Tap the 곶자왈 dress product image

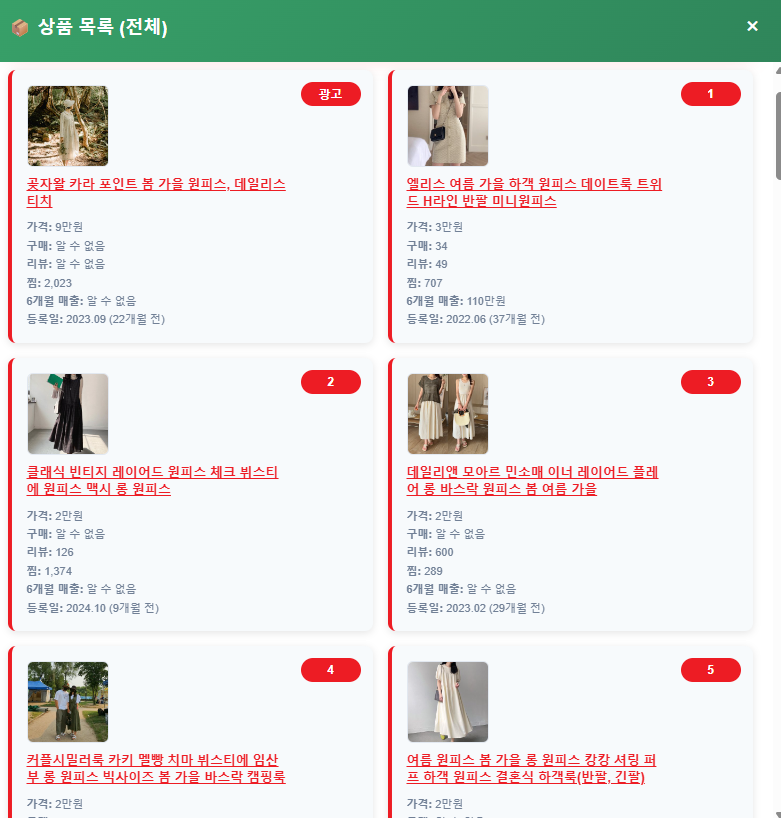coord(68,126)
